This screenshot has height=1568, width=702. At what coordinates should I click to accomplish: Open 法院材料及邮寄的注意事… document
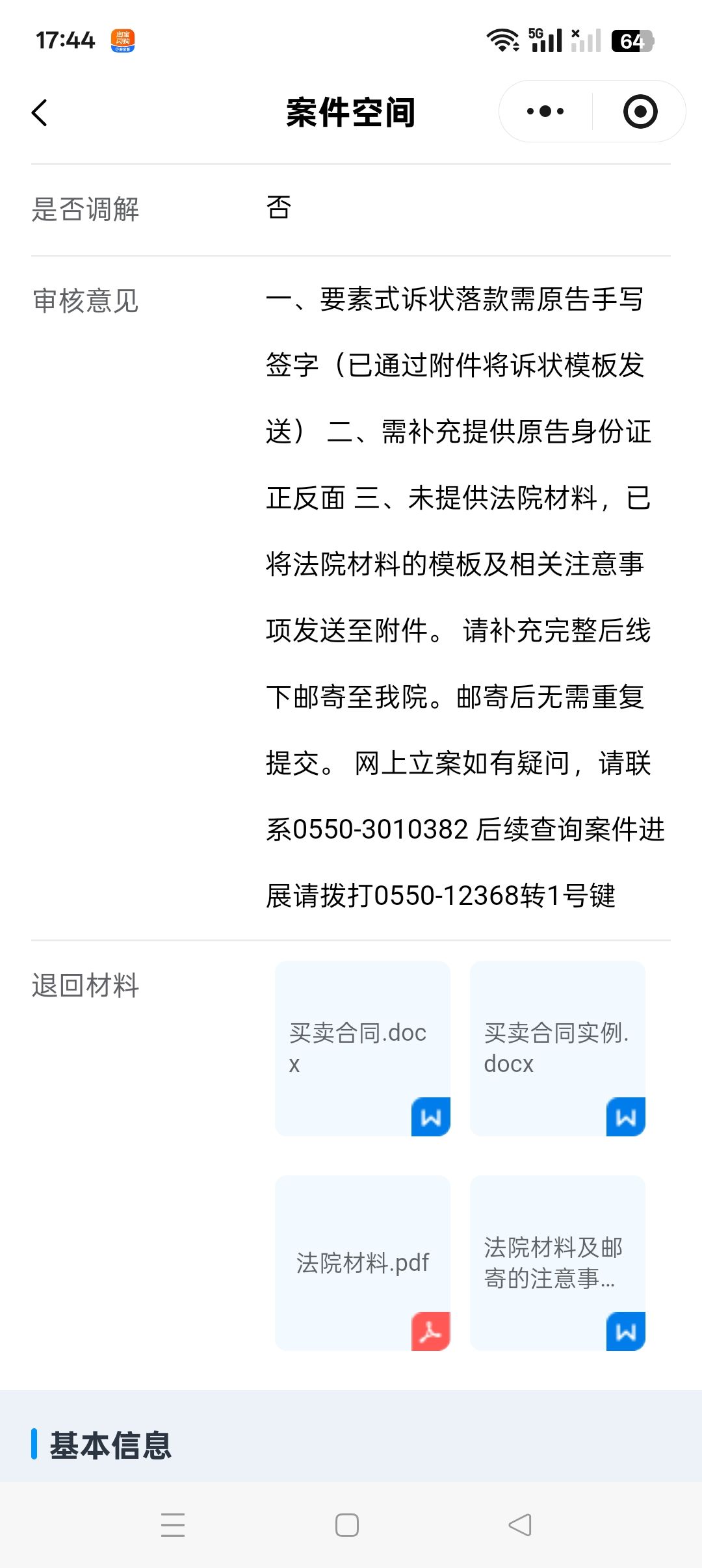[557, 1262]
